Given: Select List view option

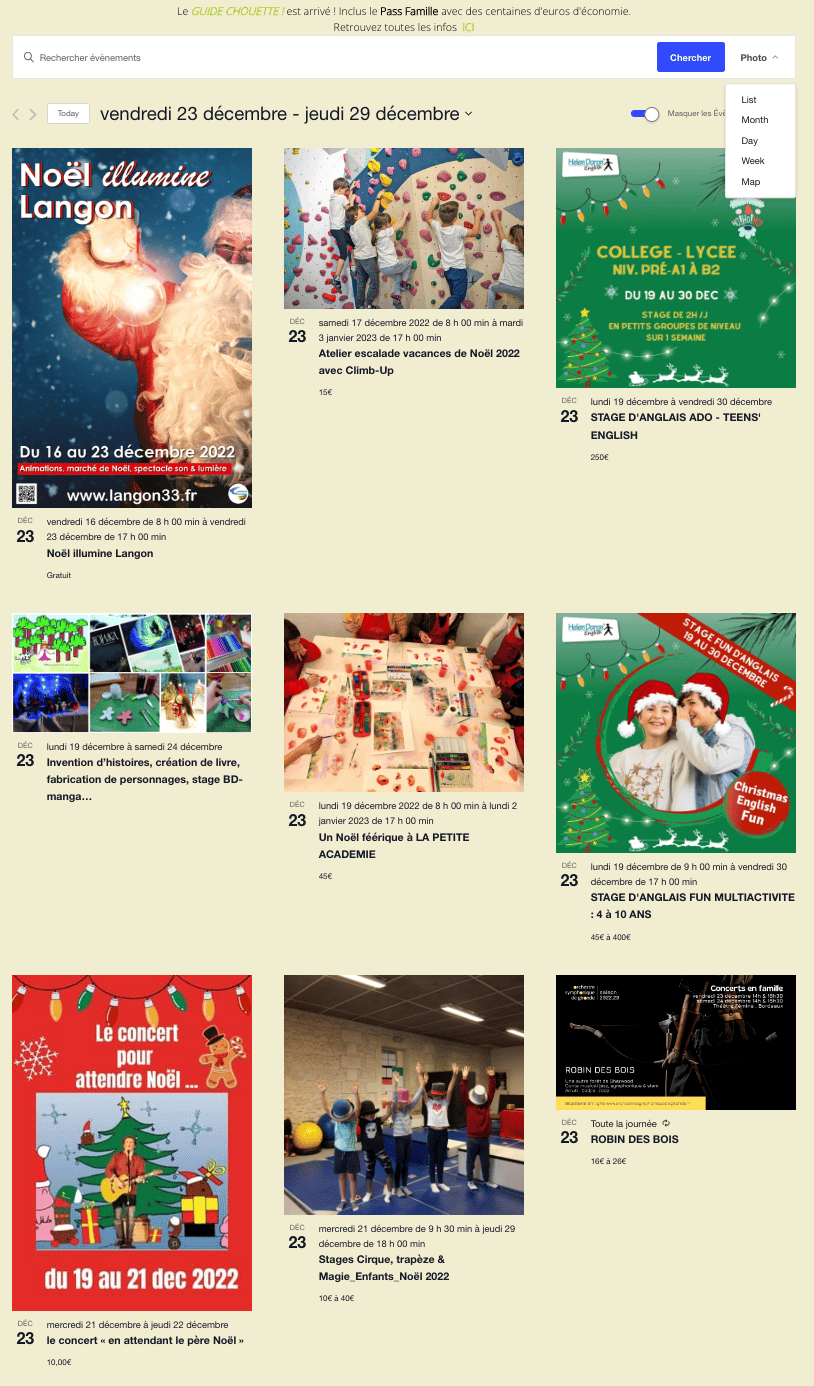Looking at the screenshot, I should click(749, 100).
